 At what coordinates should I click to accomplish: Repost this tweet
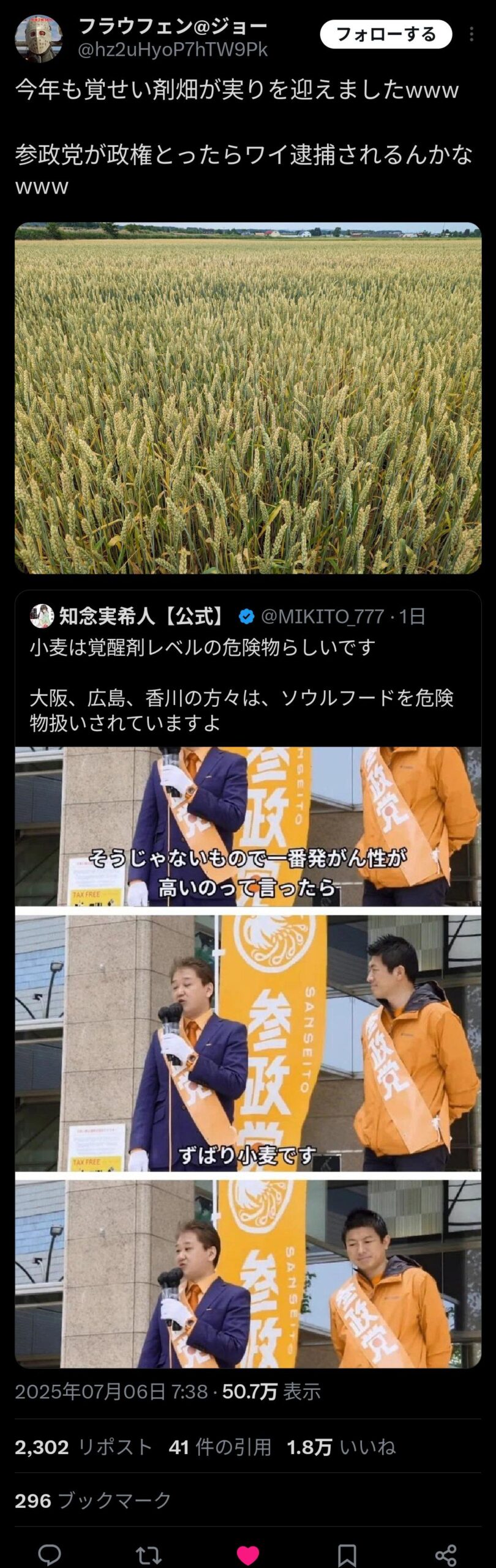click(149, 1554)
